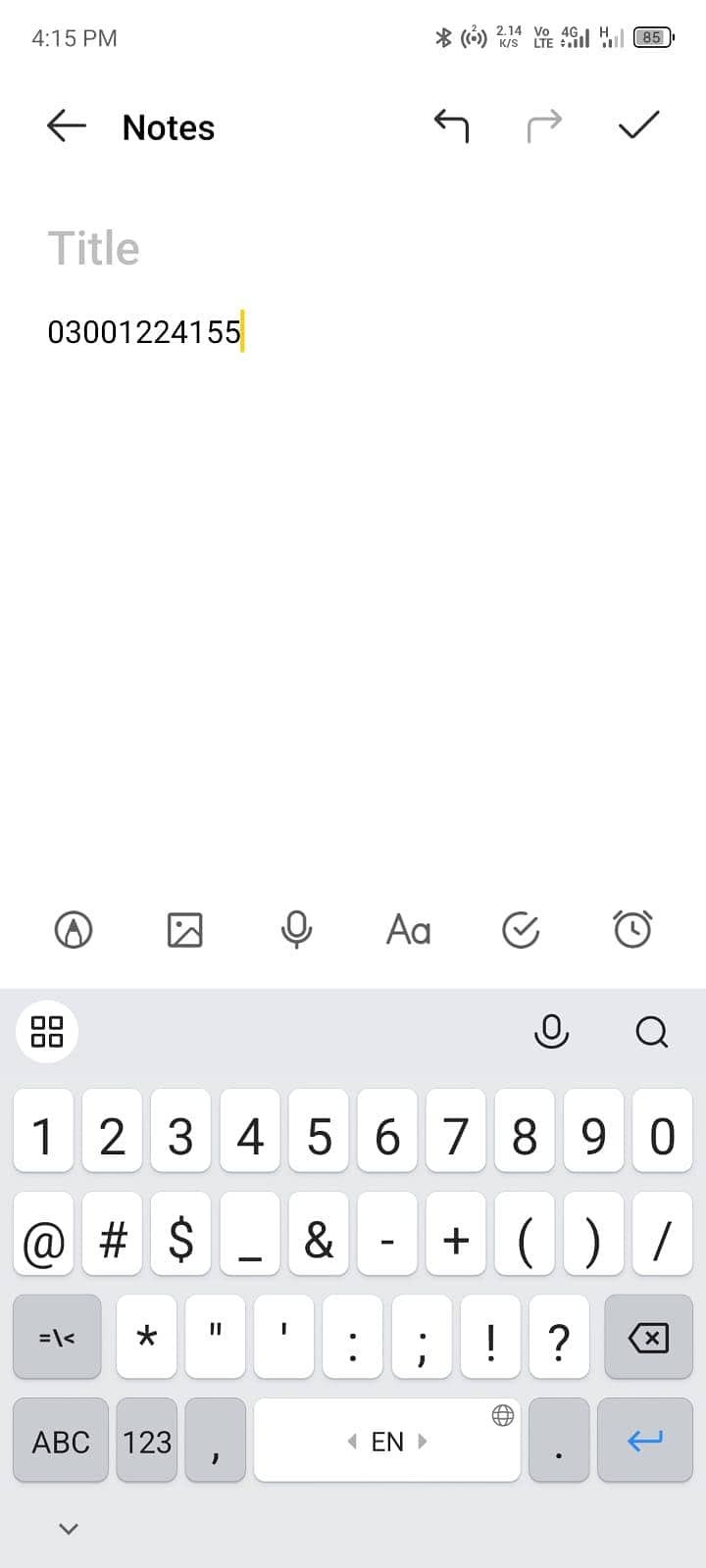Insert a checklist into the note
The width and height of the screenshot is (706, 1568).
click(522, 930)
